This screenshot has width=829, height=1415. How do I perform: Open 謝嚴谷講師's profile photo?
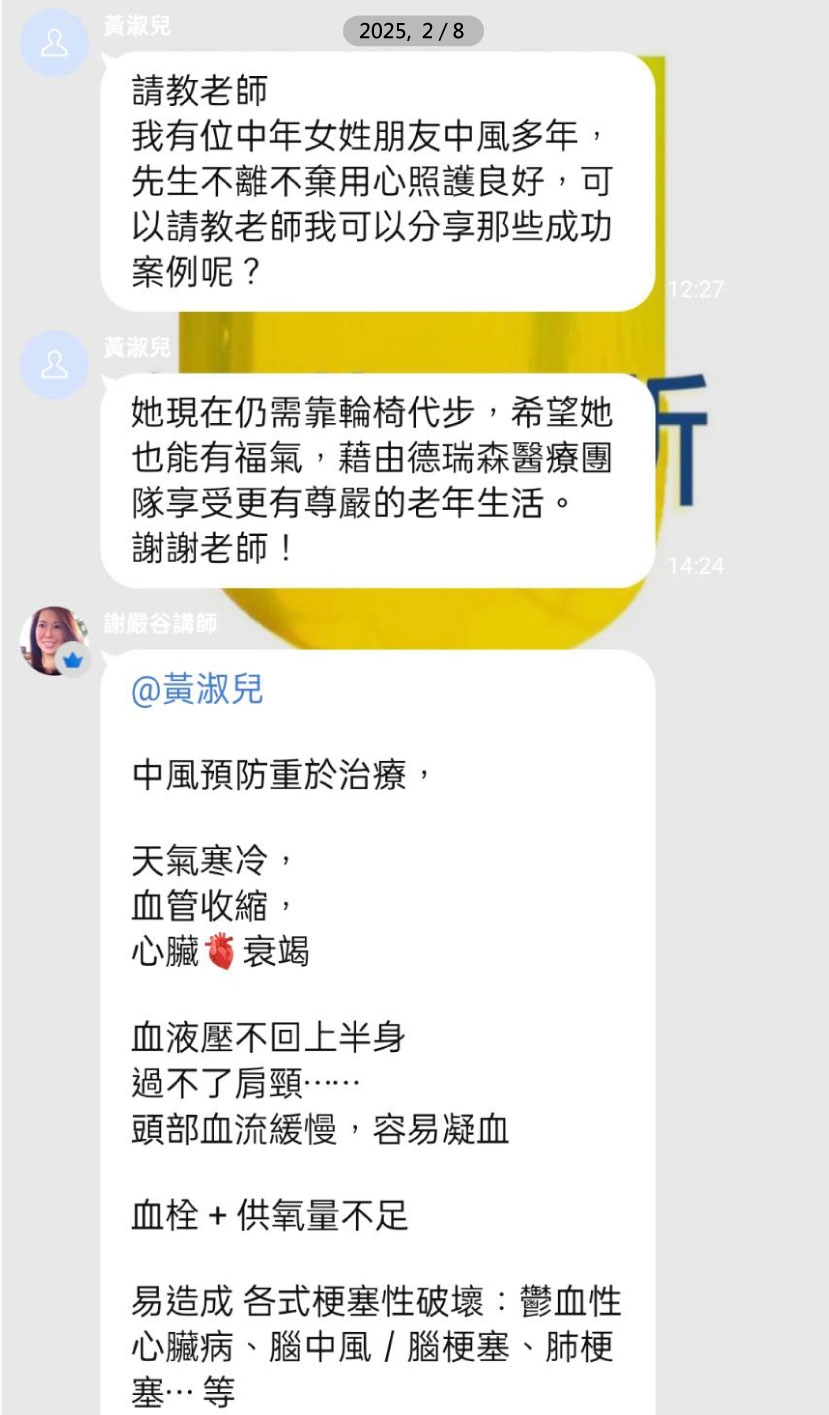tap(54, 641)
